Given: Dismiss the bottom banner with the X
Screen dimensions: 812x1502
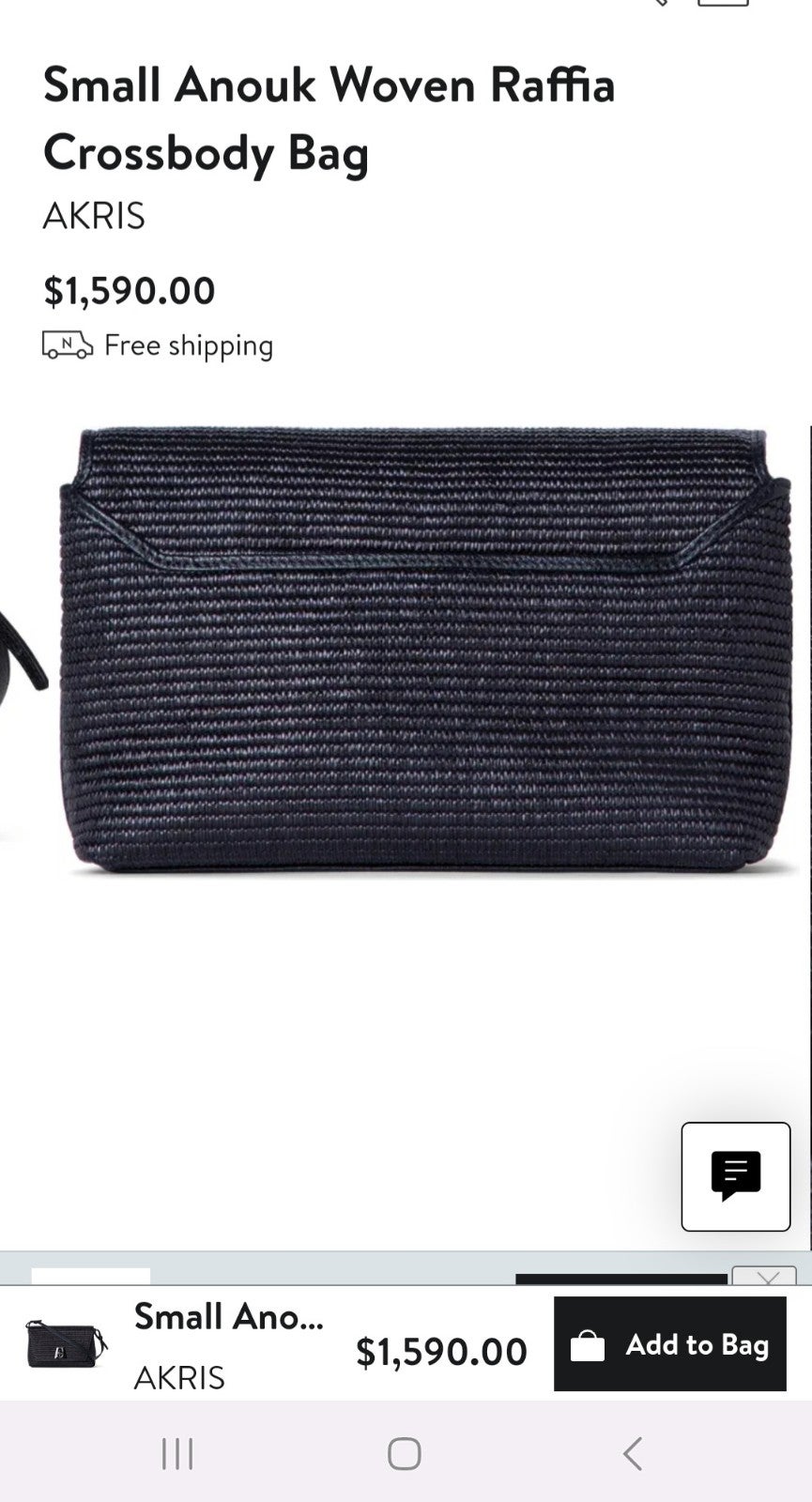Looking at the screenshot, I should [x=768, y=1277].
